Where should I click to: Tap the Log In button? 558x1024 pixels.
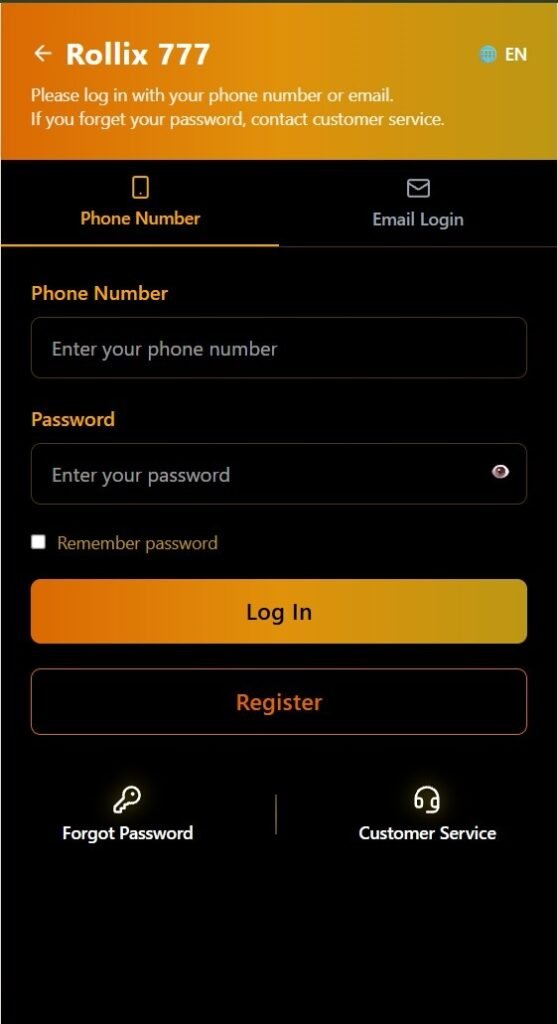(279, 611)
